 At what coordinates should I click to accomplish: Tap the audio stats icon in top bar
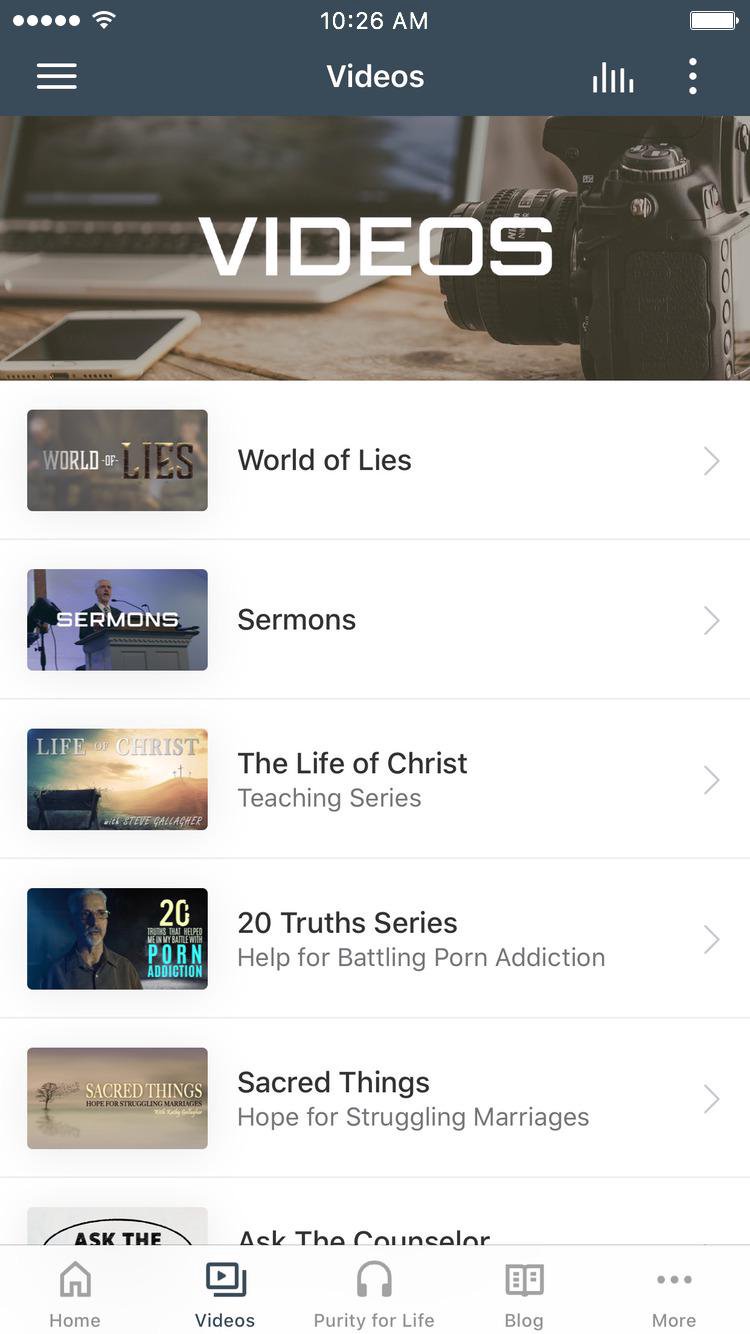(x=613, y=76)
